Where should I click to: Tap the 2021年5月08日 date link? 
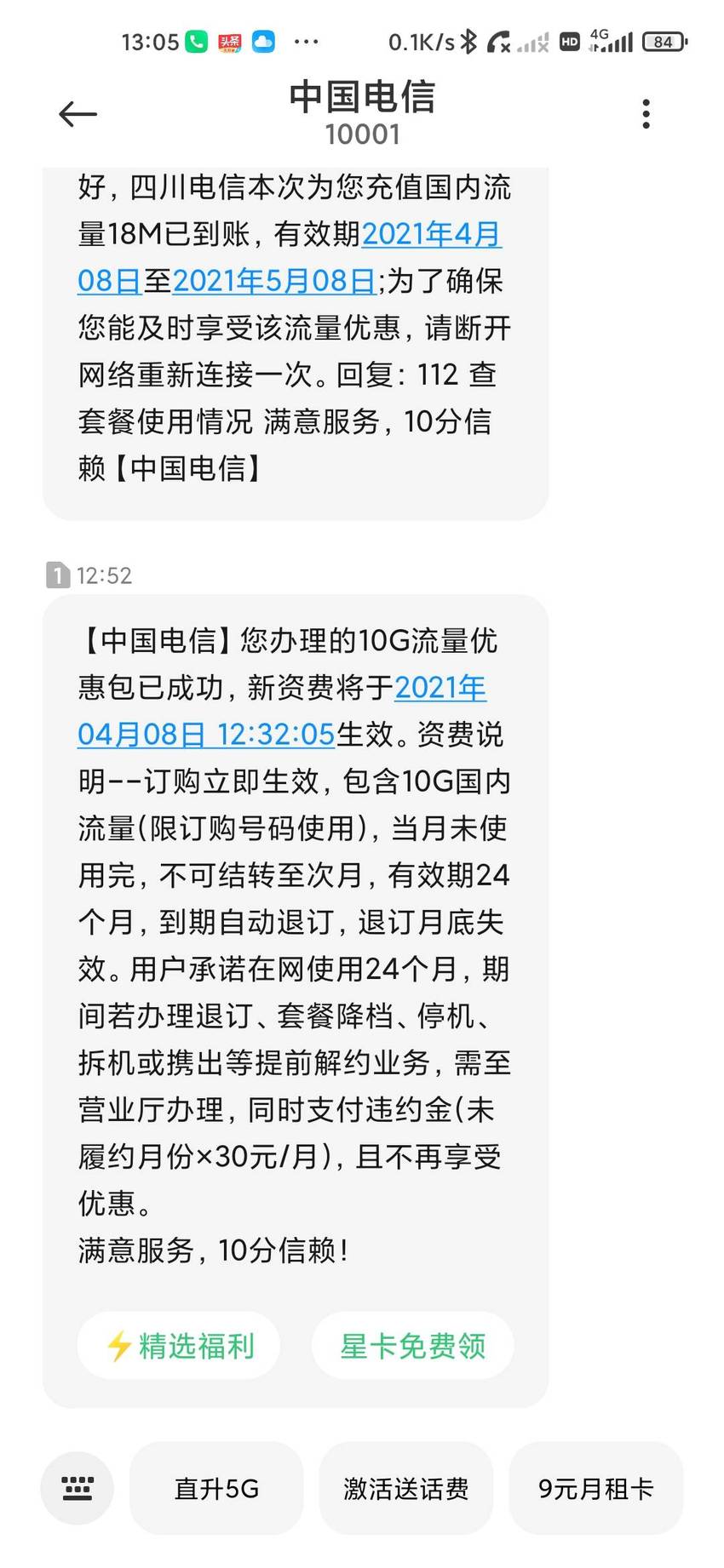tap(274, 281)
